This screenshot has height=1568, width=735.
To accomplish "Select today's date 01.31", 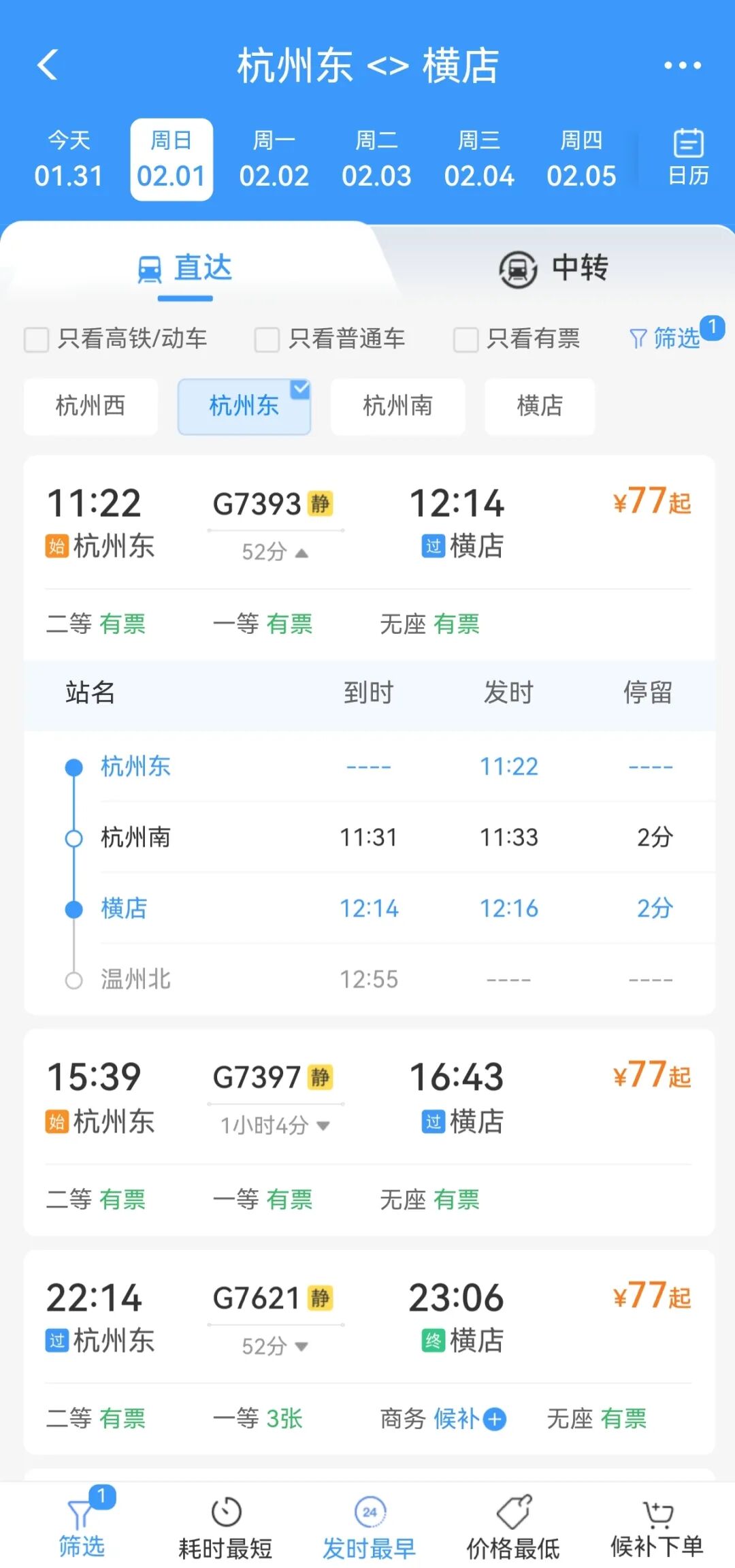I will click(69, 160).
